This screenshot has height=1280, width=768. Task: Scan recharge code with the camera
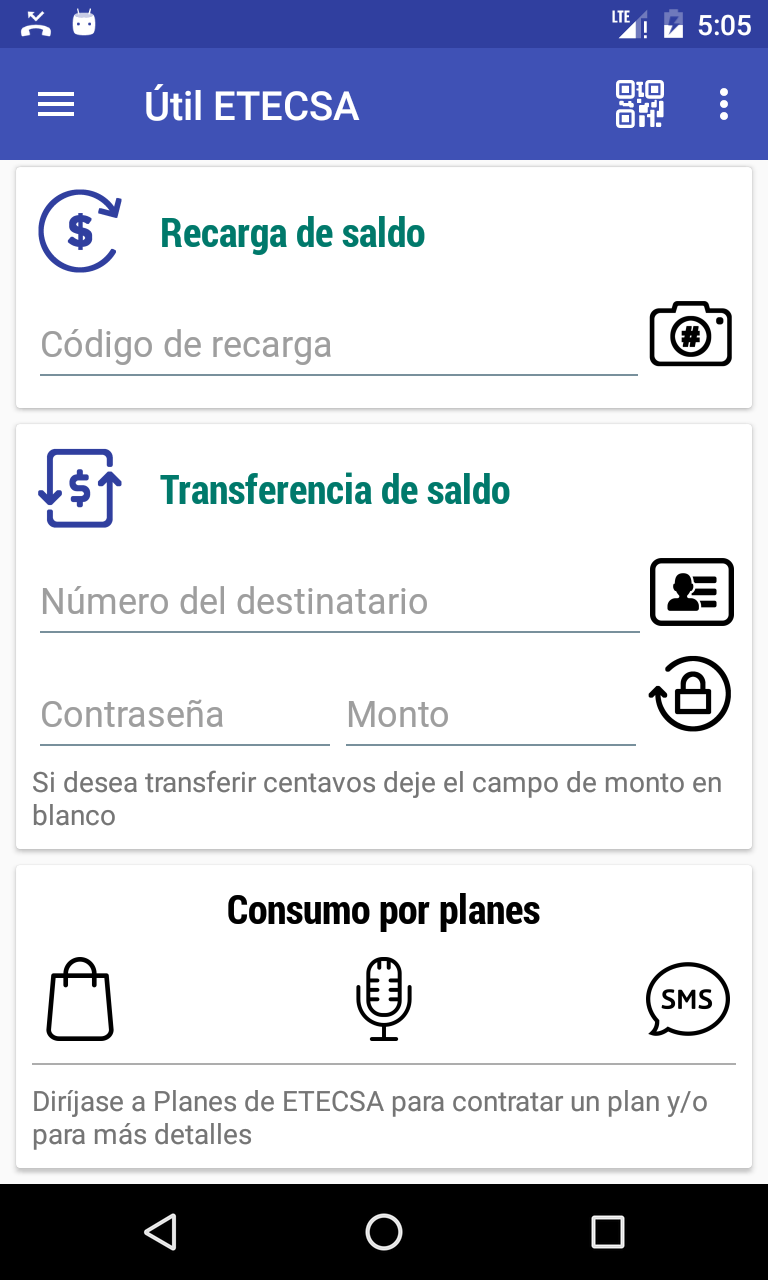coord(691,334)
